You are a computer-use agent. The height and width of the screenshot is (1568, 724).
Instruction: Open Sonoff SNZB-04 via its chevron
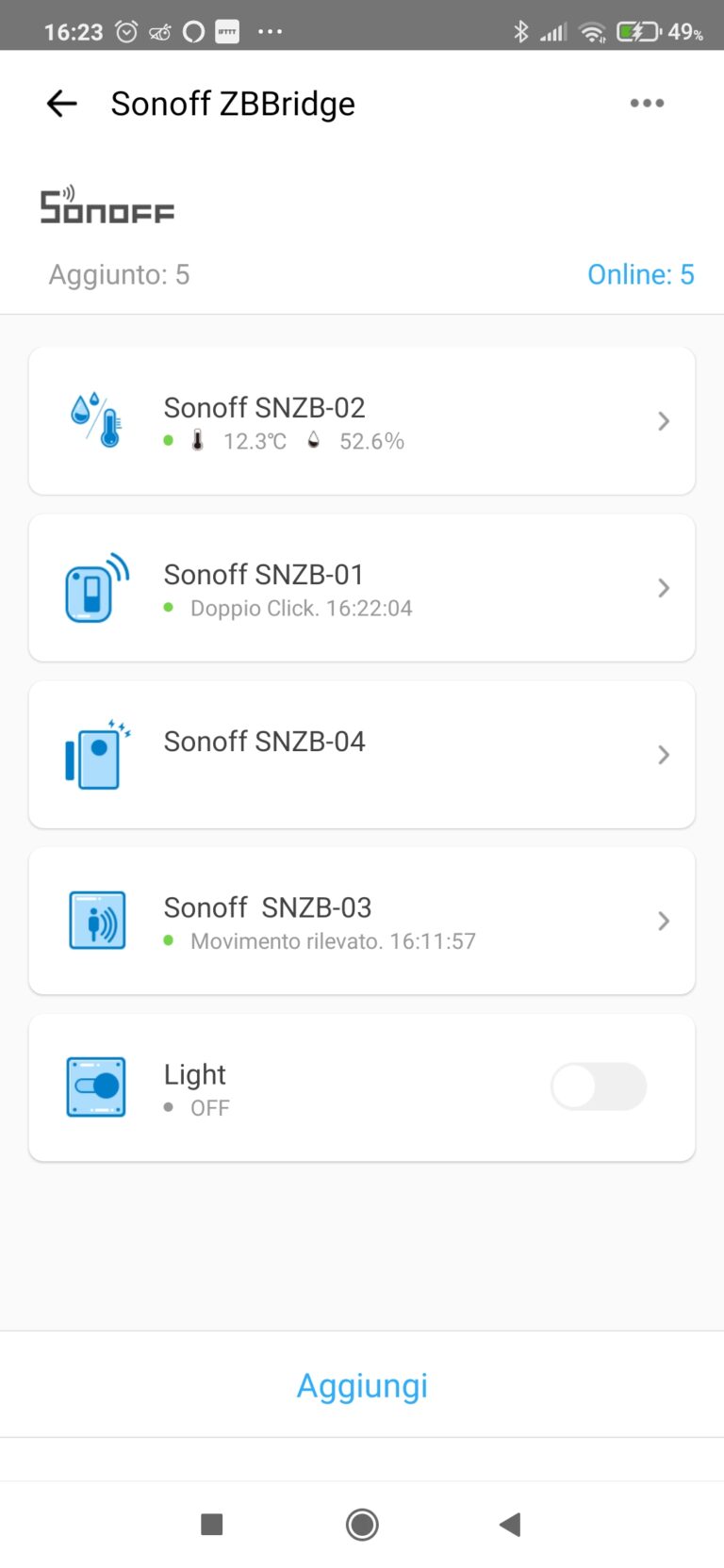click(x=663, y=754)
